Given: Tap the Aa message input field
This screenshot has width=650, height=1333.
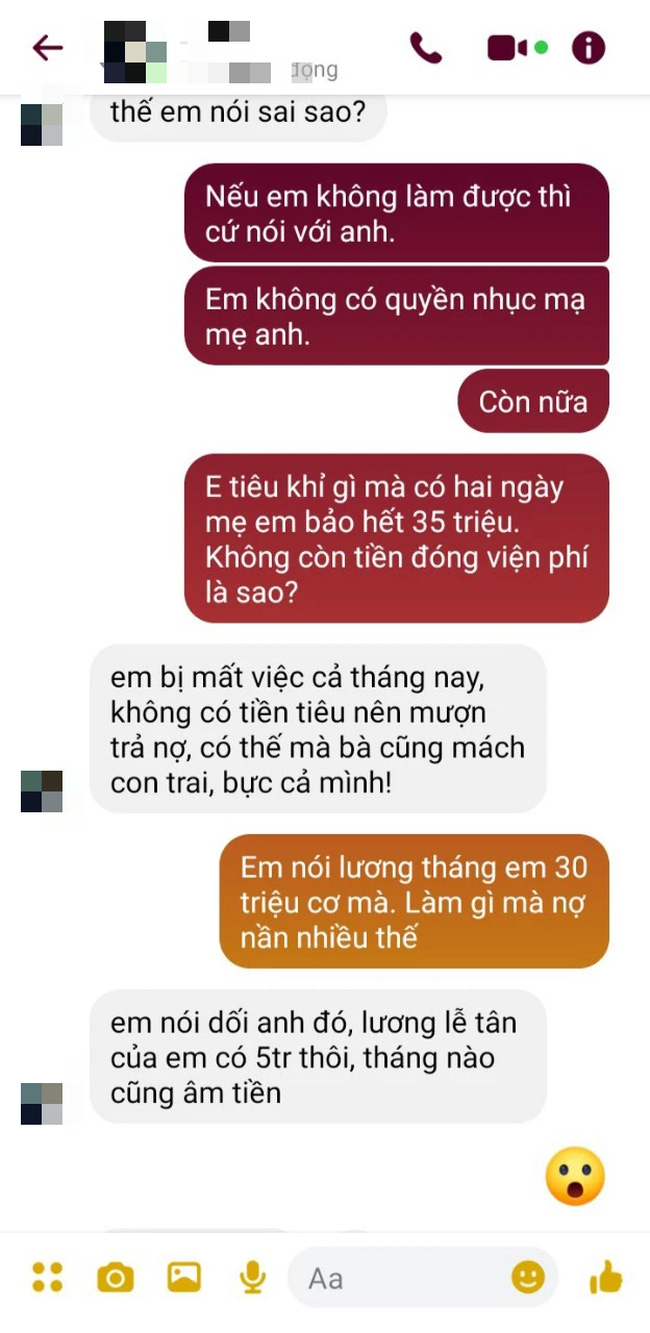Looking at the screenshot, I should 400,1277.
